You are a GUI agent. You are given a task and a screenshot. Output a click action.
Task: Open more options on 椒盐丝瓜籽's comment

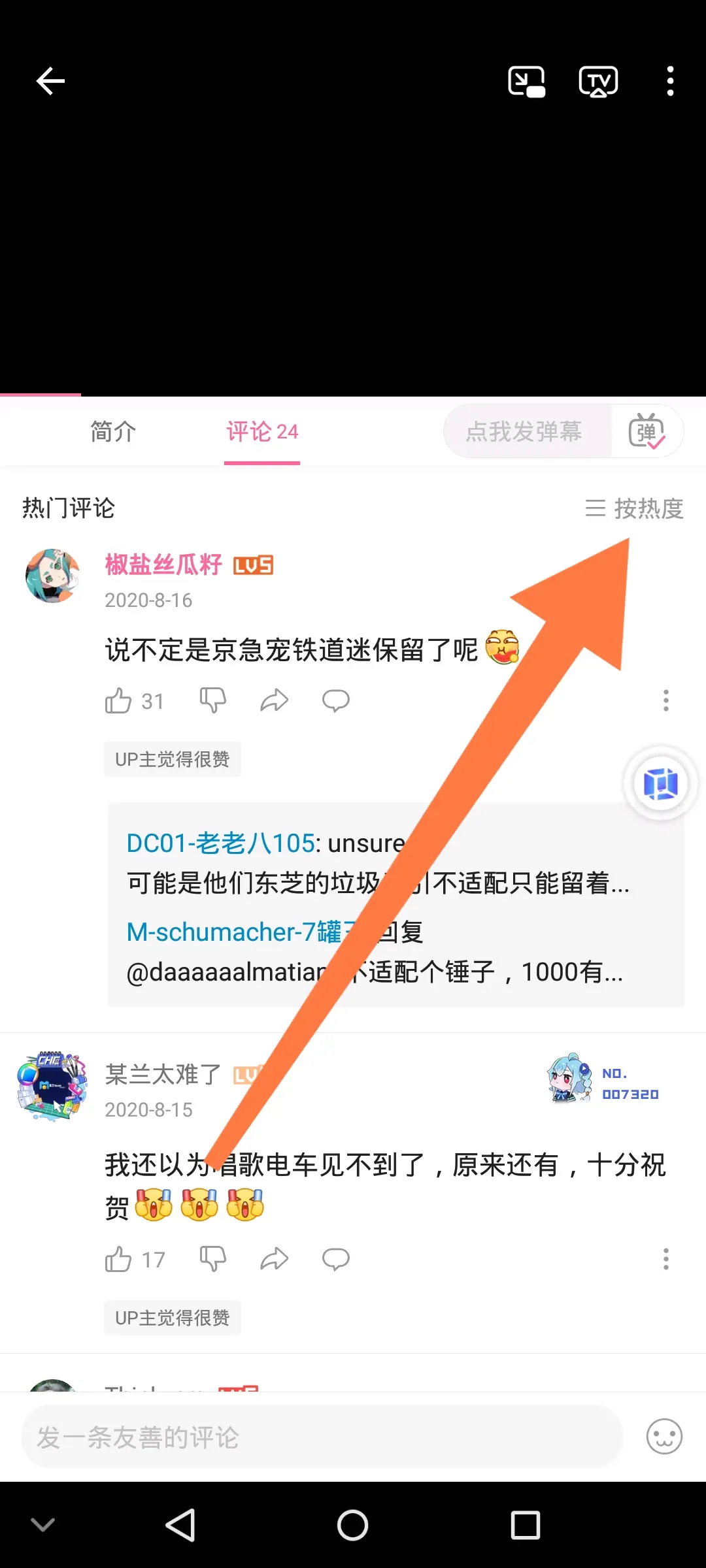point(665,701)
